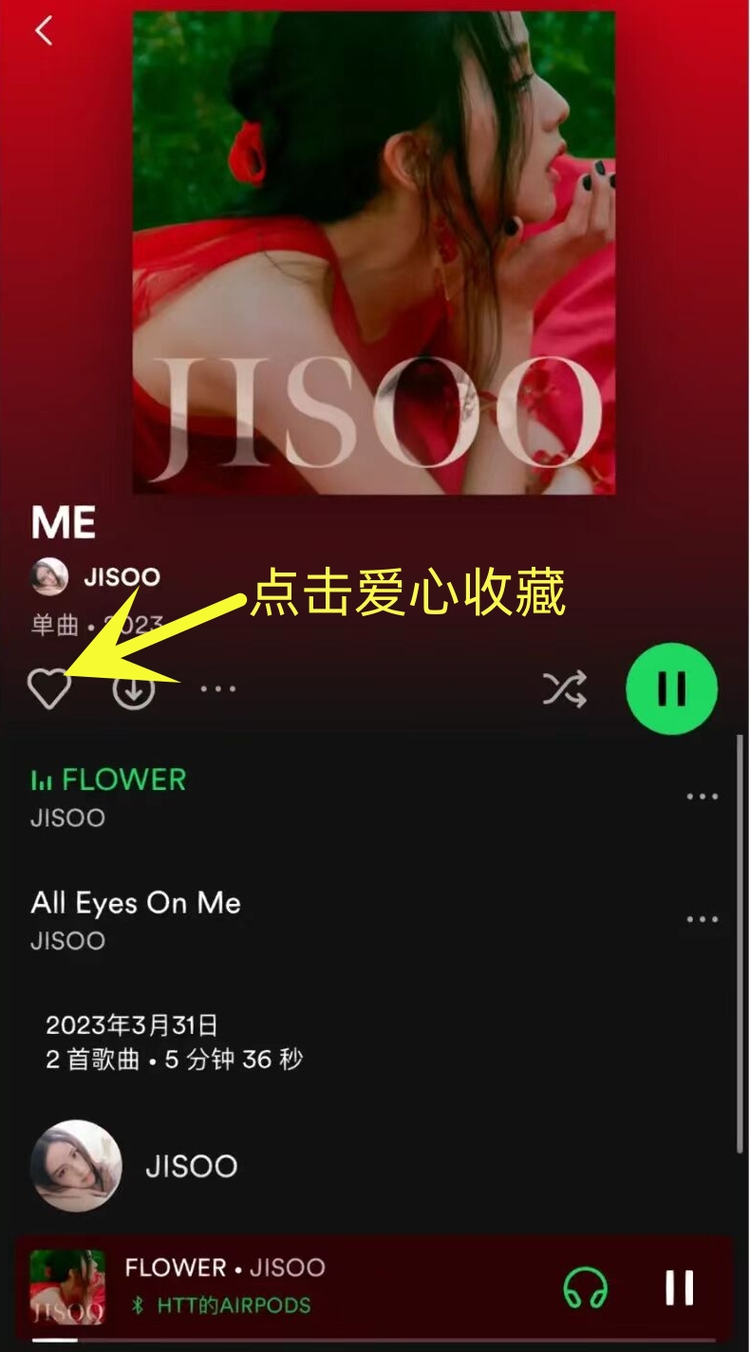The image size is (750, 1352).
Task: Select the track All Eyes On Me
Action: click(x=135, y=903)
